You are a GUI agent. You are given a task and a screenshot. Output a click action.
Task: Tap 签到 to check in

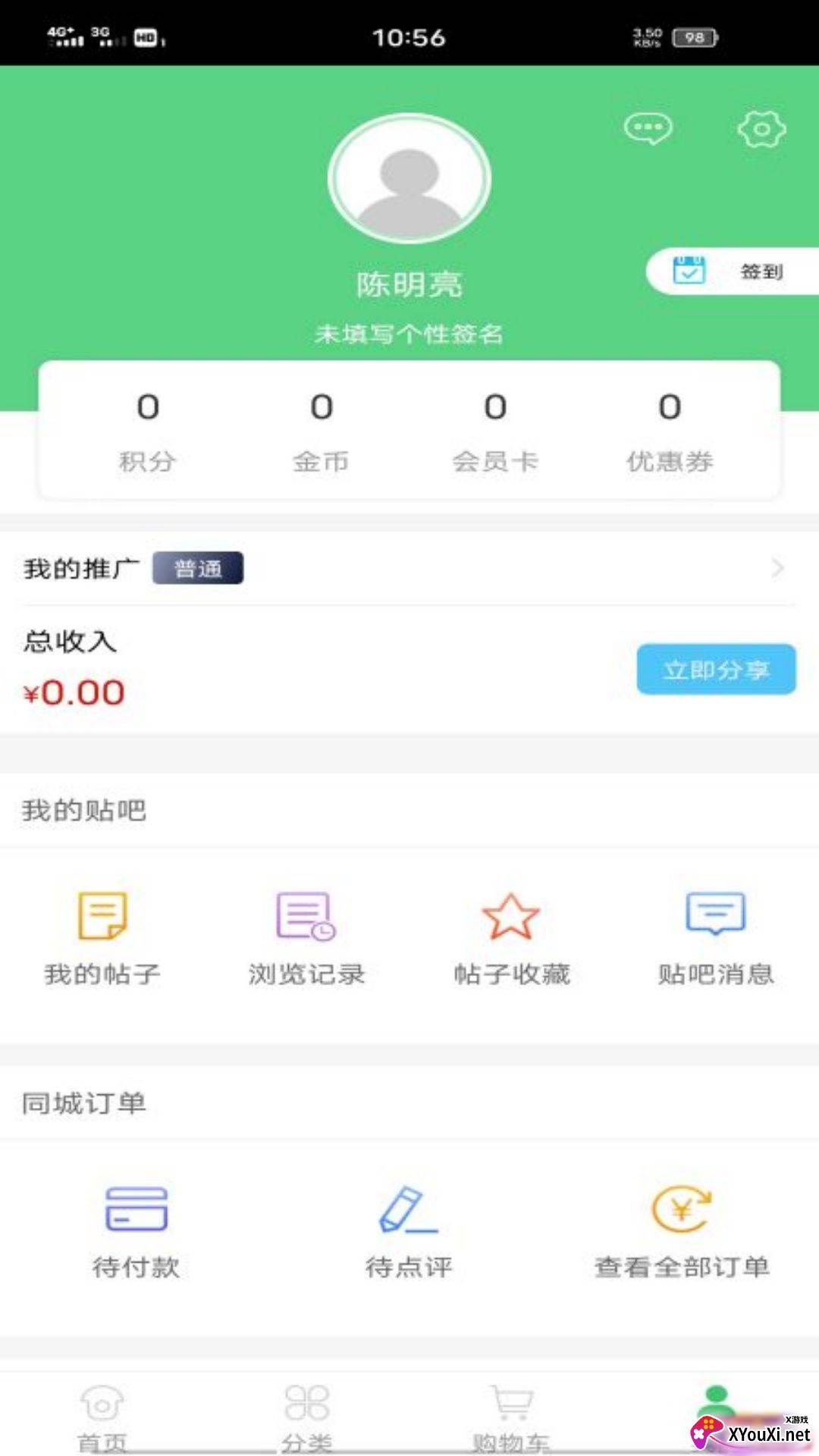tap(733, 271)
